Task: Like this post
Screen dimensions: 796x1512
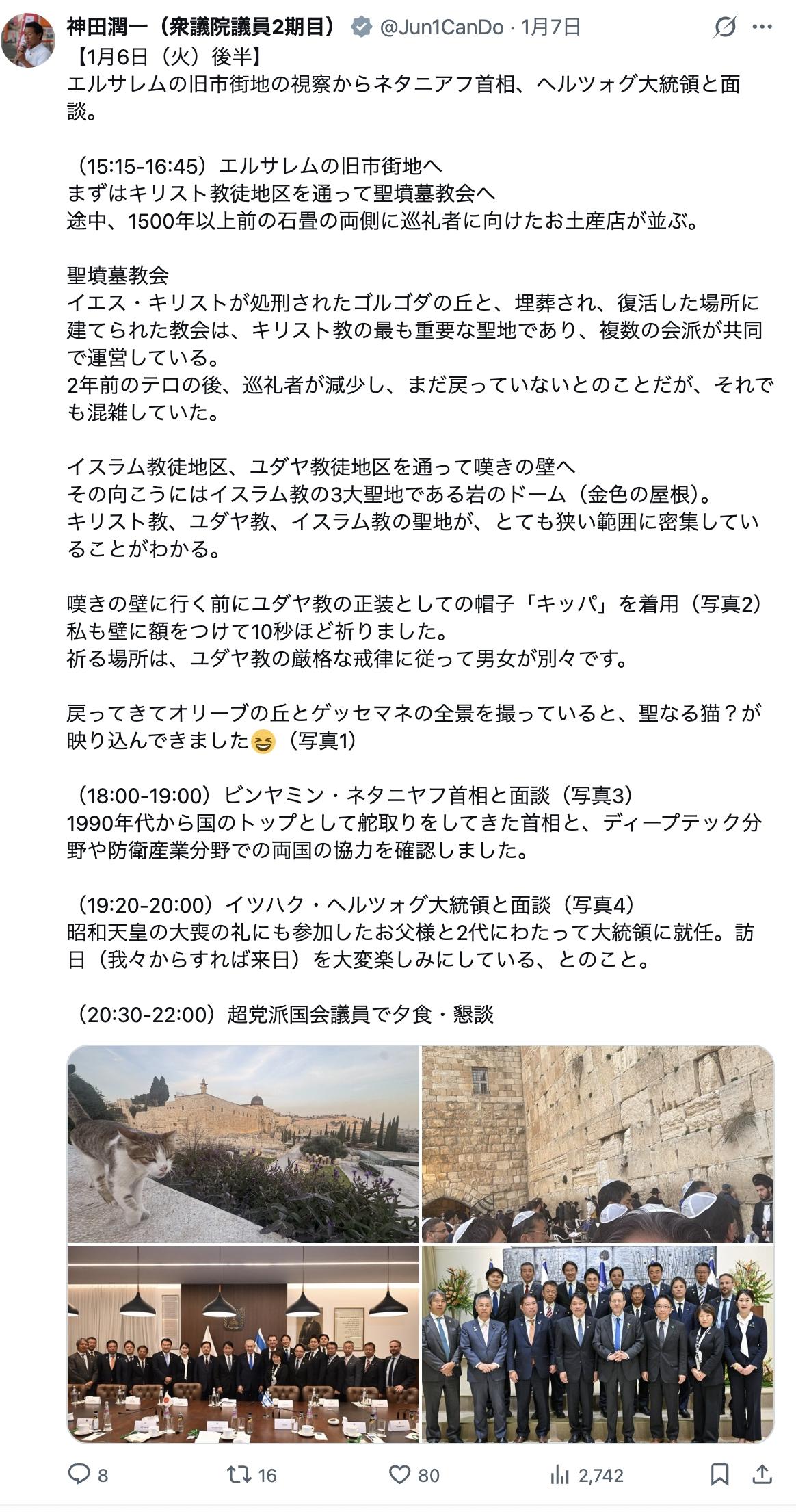Action: tap(400, 1474)
